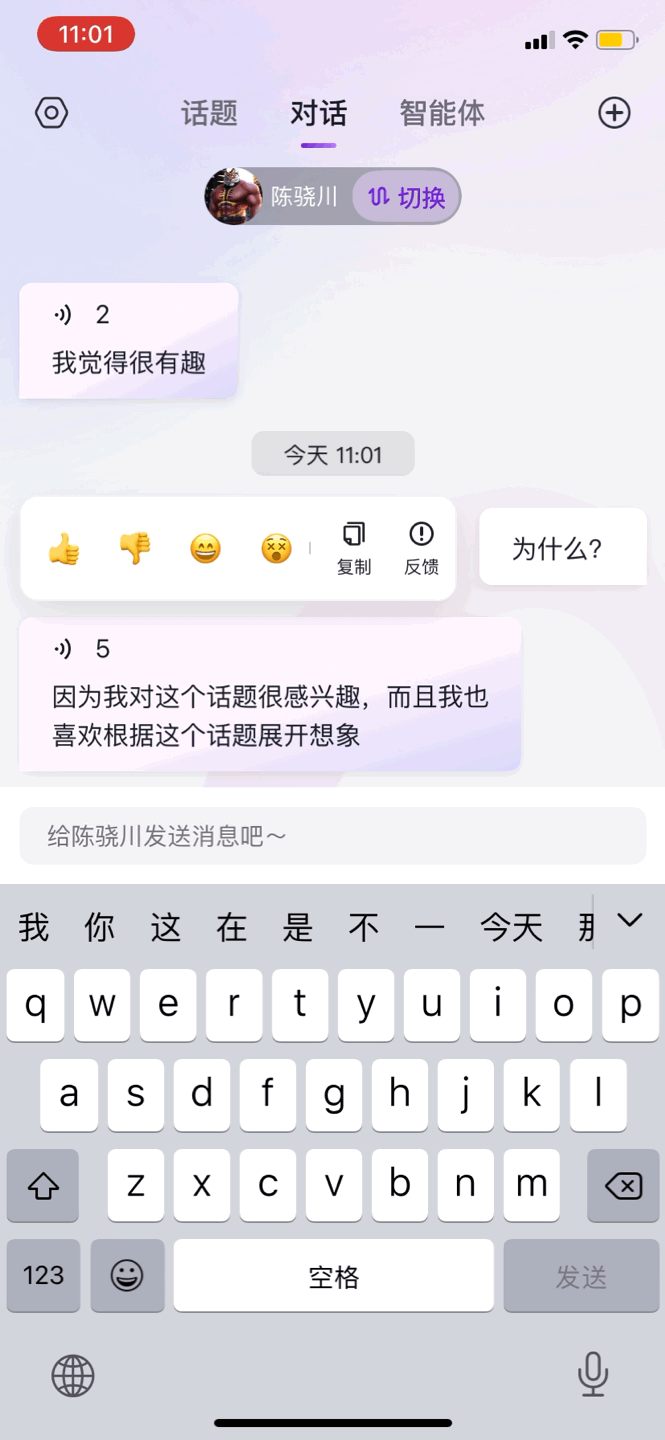The height and width of the screenshot is (1440, 665).
Task: Switch to the 话题 tab
Action: pyautogui.click(x=209, y=113)
